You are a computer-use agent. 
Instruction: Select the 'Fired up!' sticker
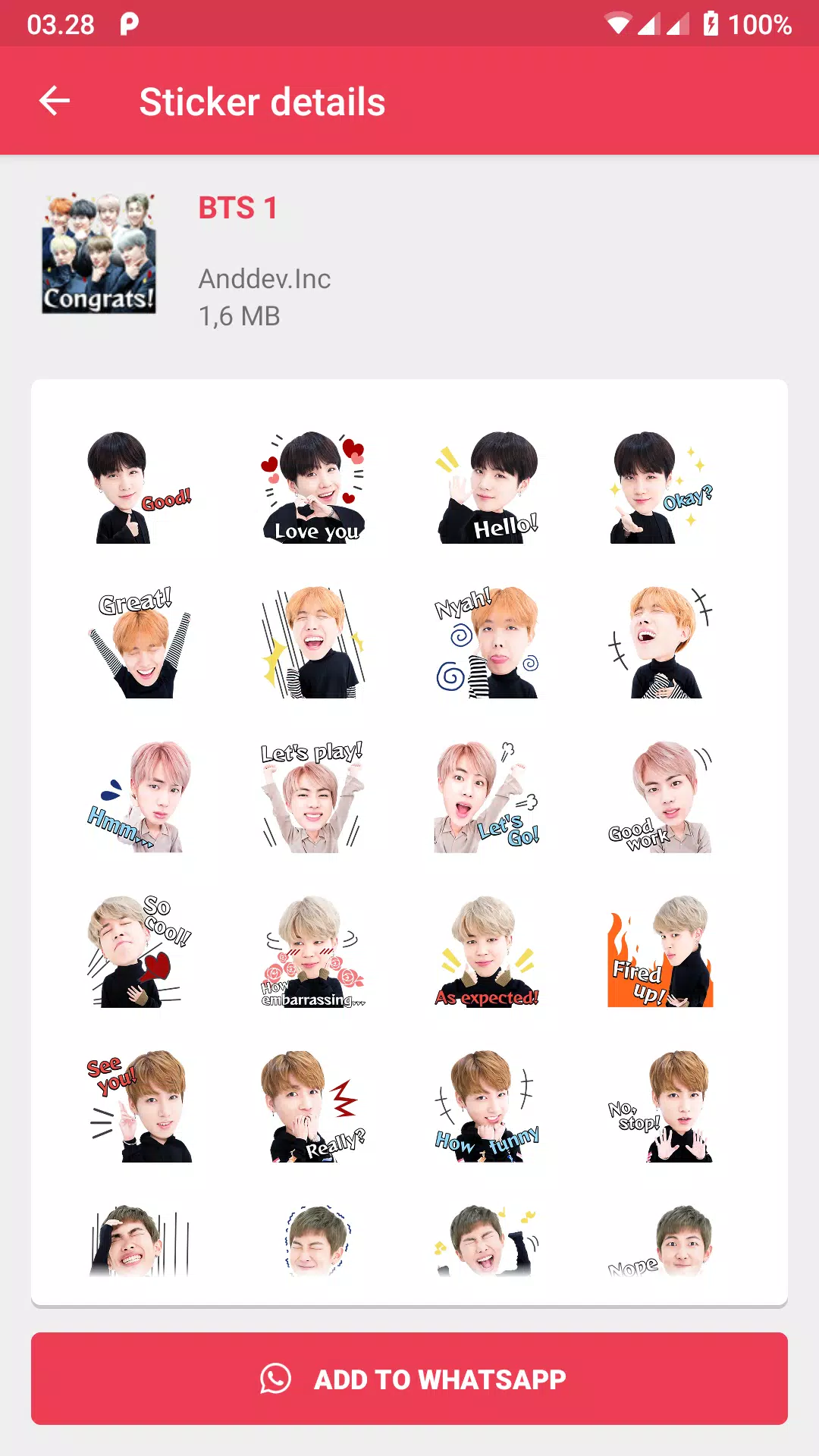pos(661,952)
